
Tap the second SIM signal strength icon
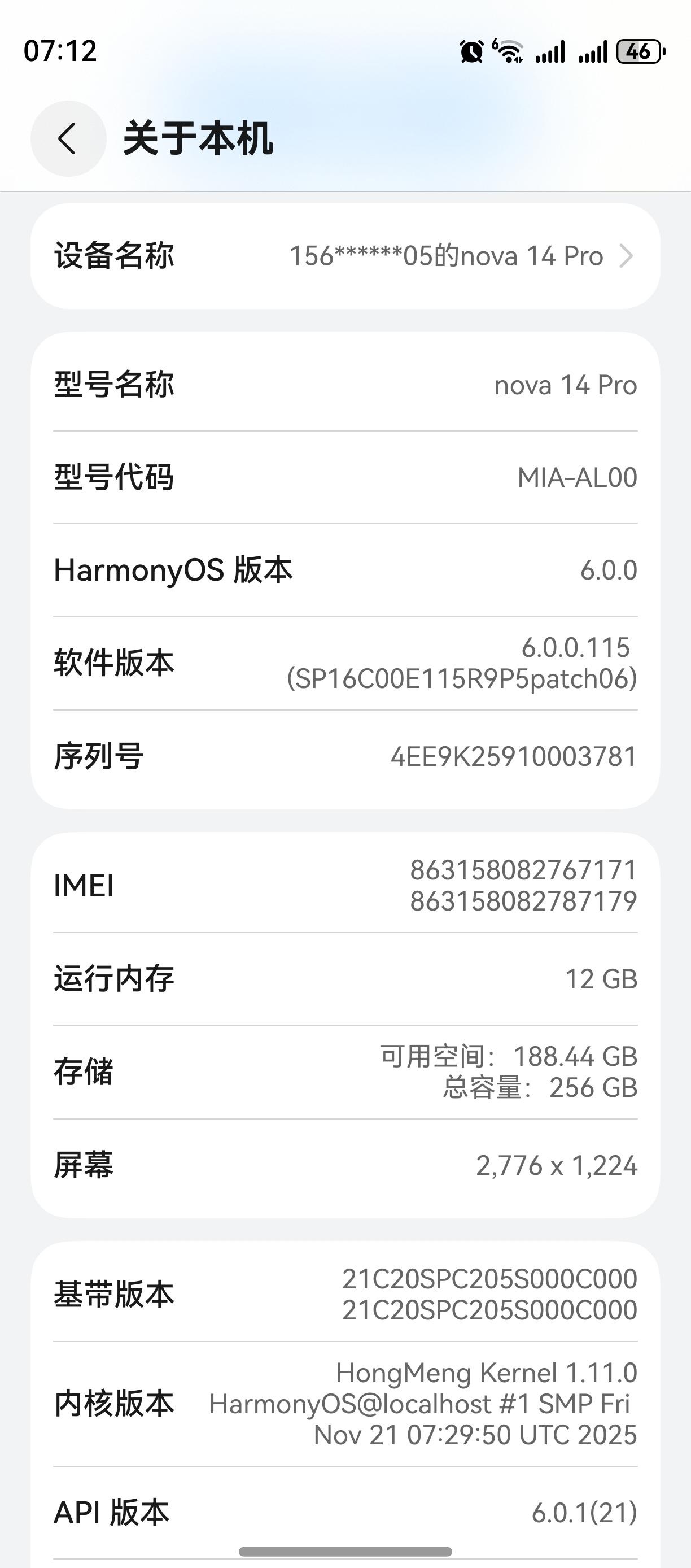pyautogui.click(x=593, y=53)
